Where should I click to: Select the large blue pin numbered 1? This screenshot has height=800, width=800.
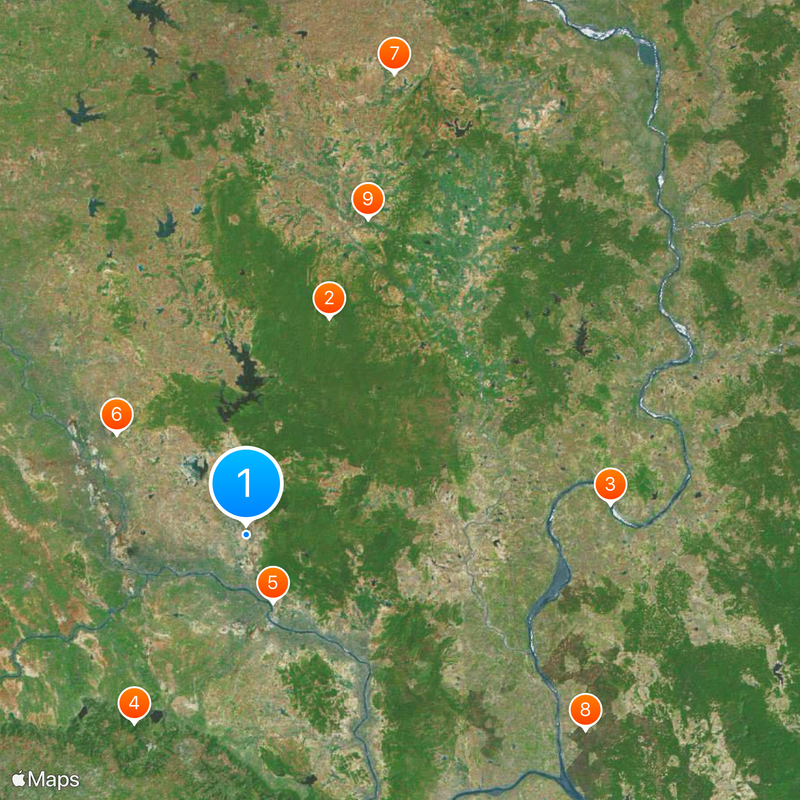(246, 484)
